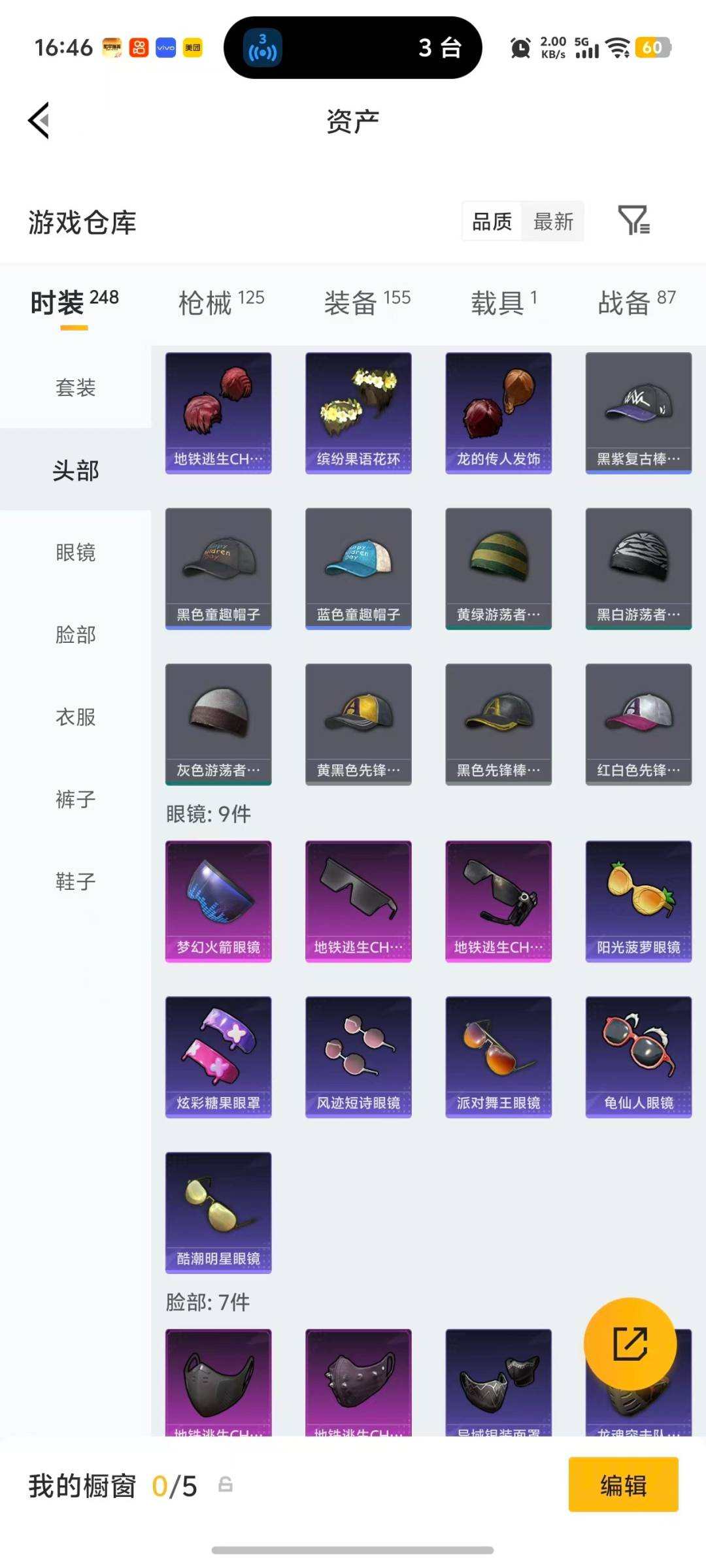Activate the 头部 category filter
This screenshot has height=1568, width=706.
(74, 470)
